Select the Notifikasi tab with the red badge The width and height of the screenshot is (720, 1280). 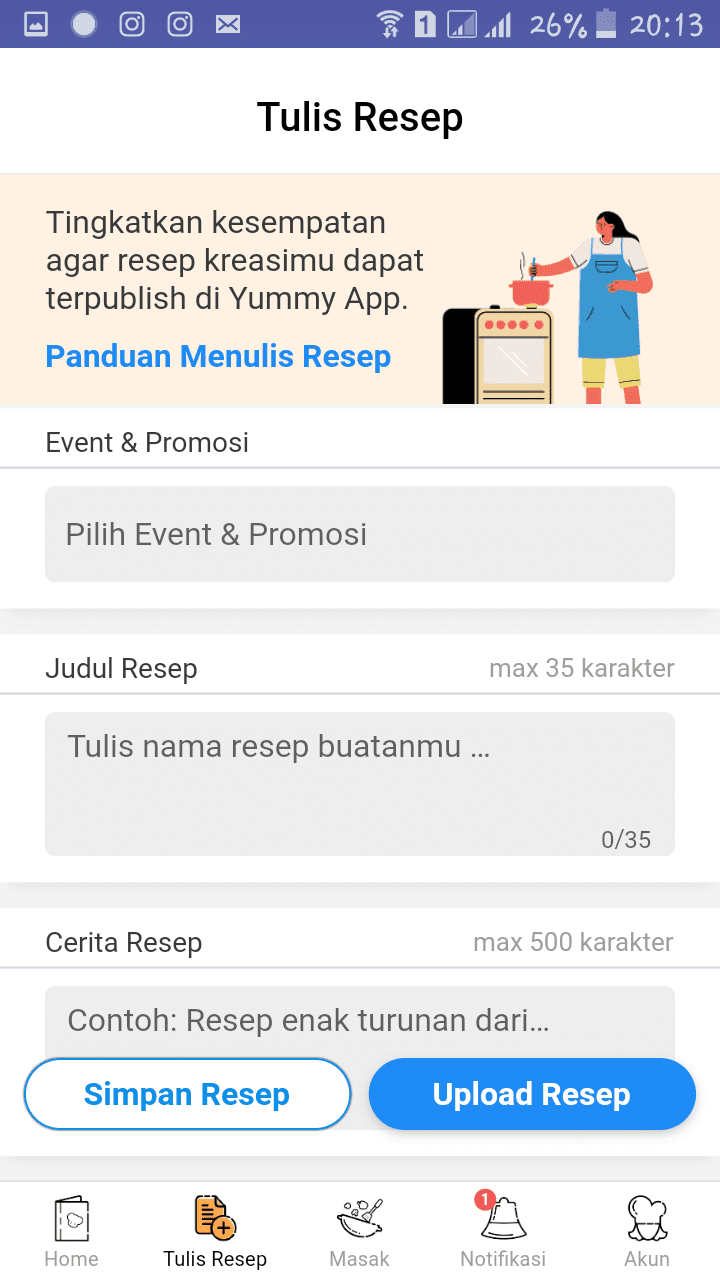point(503,1230)
